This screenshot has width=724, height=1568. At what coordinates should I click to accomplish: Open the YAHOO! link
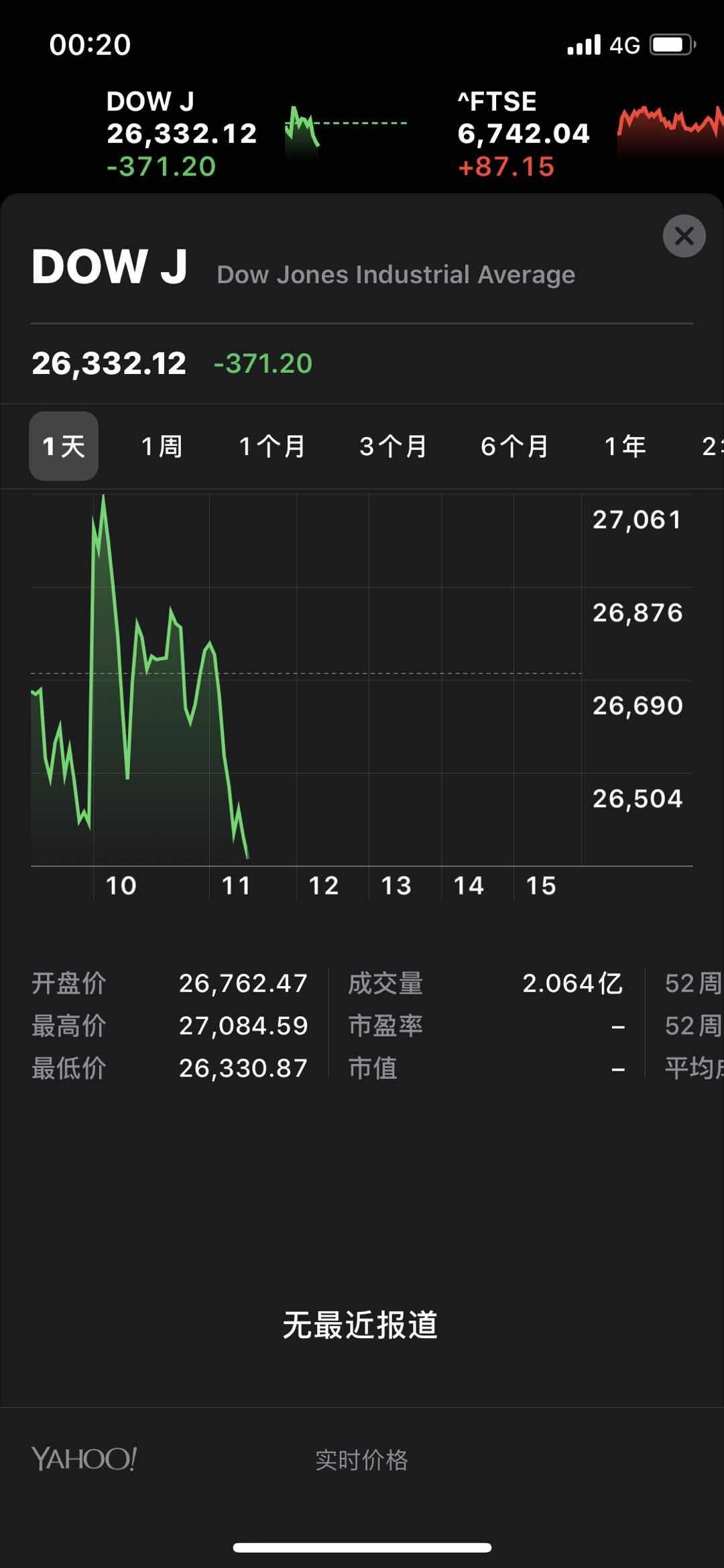[x=84, y=1459]
